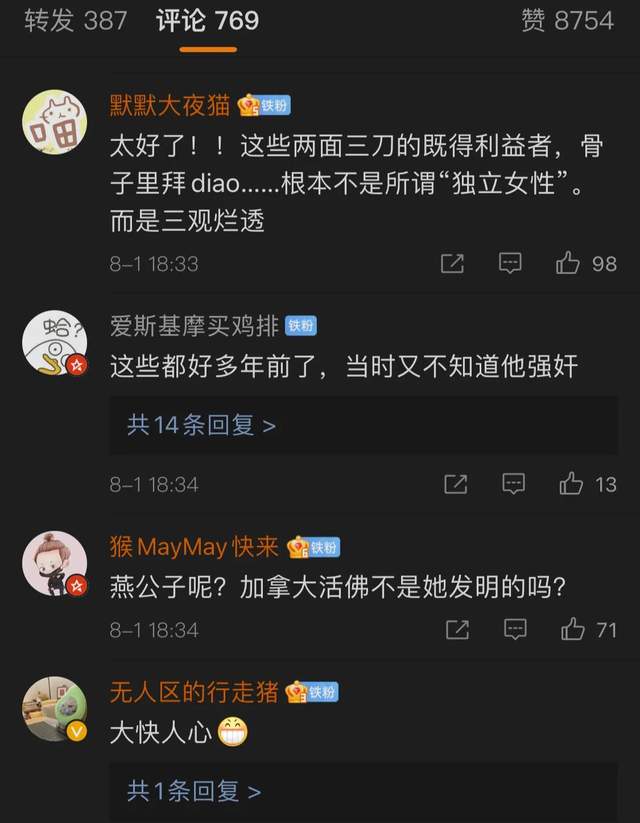Viewport: 640px width, 823px height.
Task: Like 猴MayMay快来's comment
Action: tap(572, 629)
